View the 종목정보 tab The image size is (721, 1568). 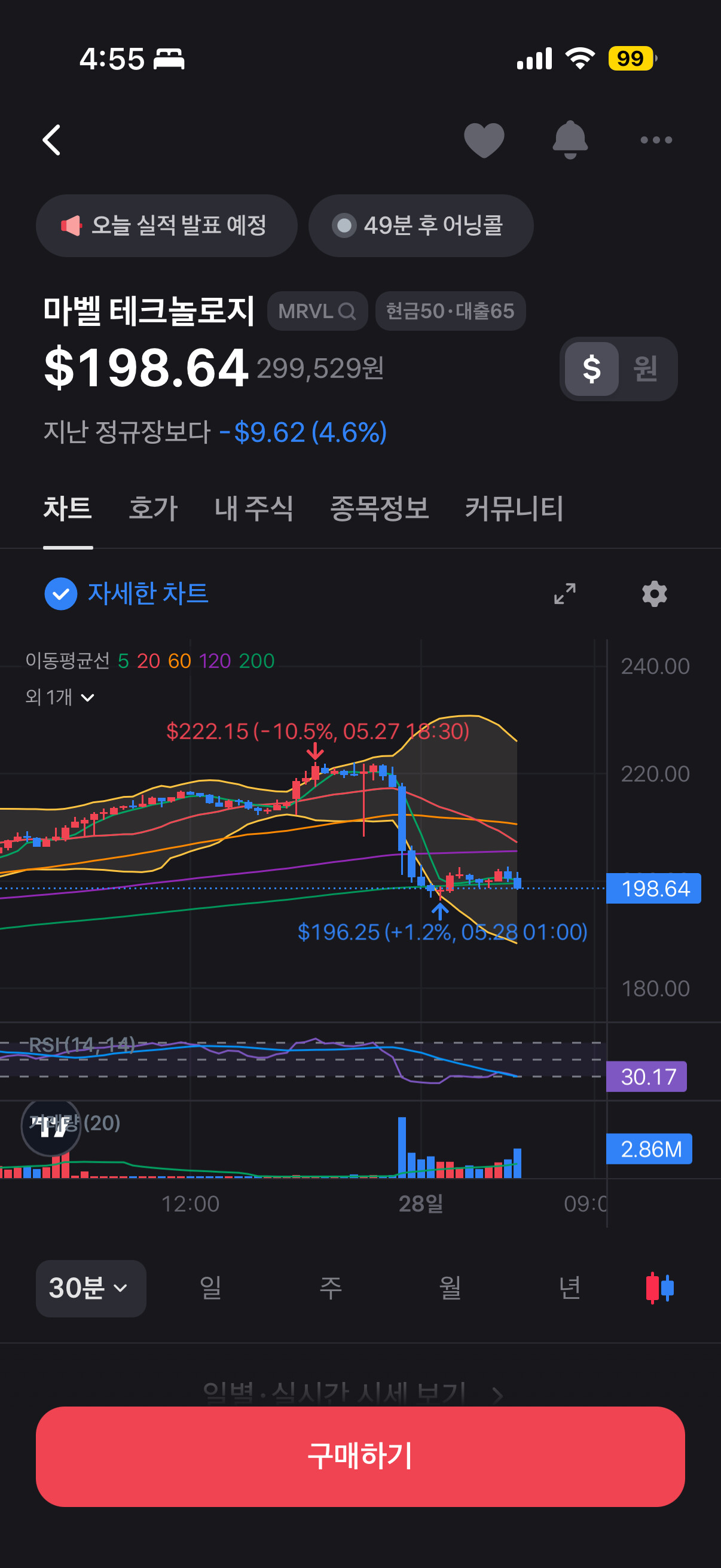tap(379, 509)
